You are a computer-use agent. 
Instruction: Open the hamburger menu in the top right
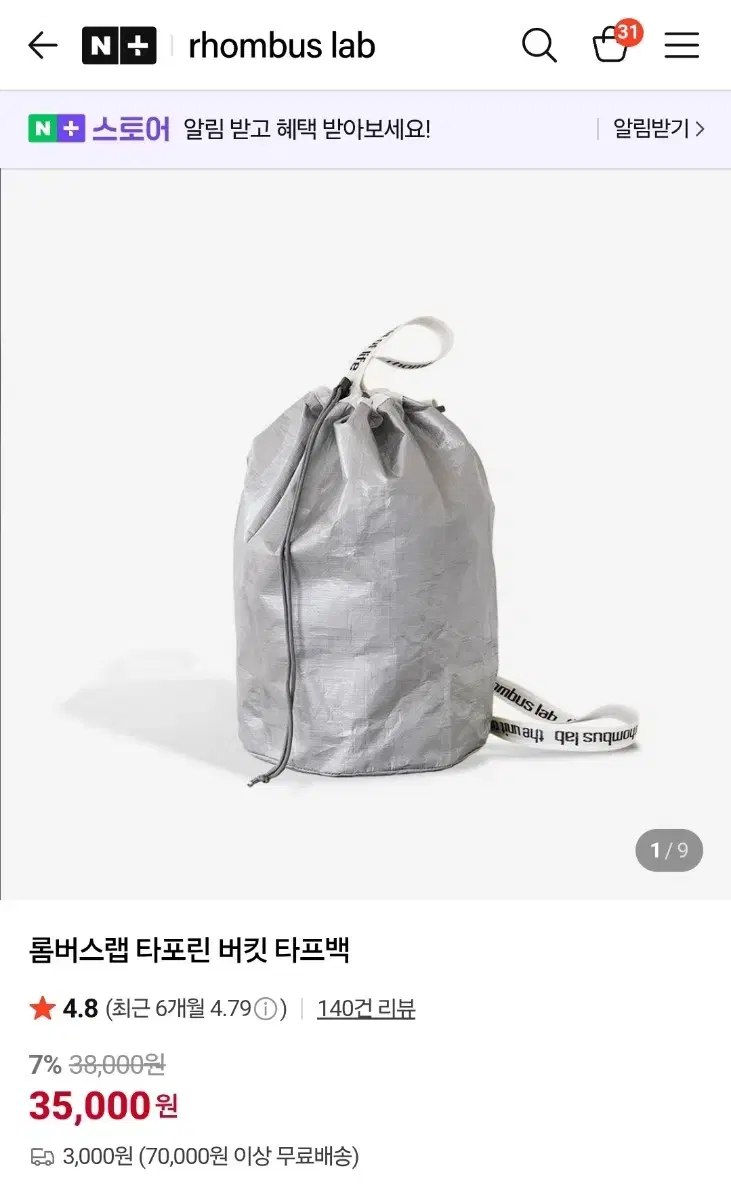click(x=681, y=45)
